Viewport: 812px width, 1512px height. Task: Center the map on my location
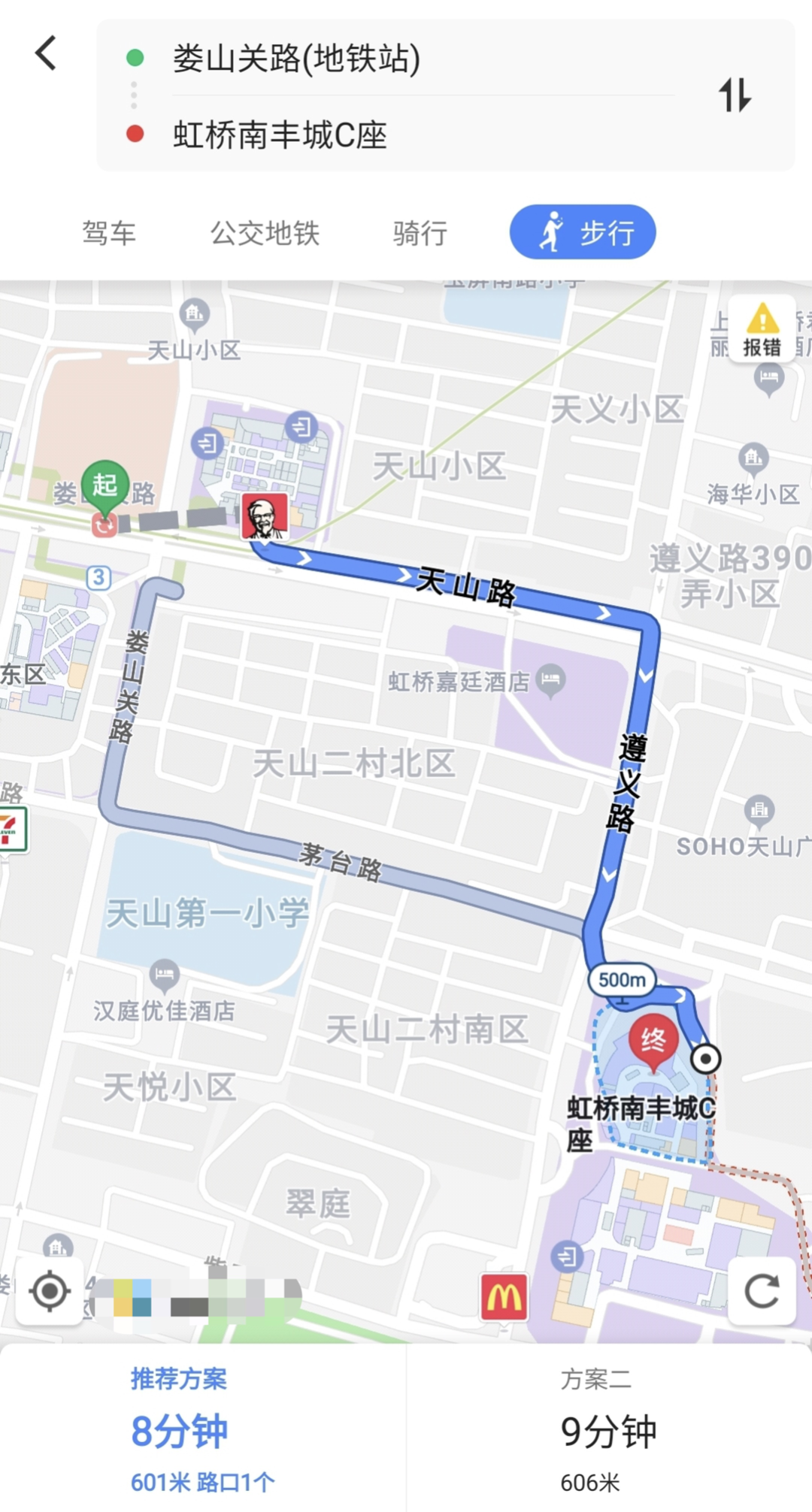(50, 1292)
